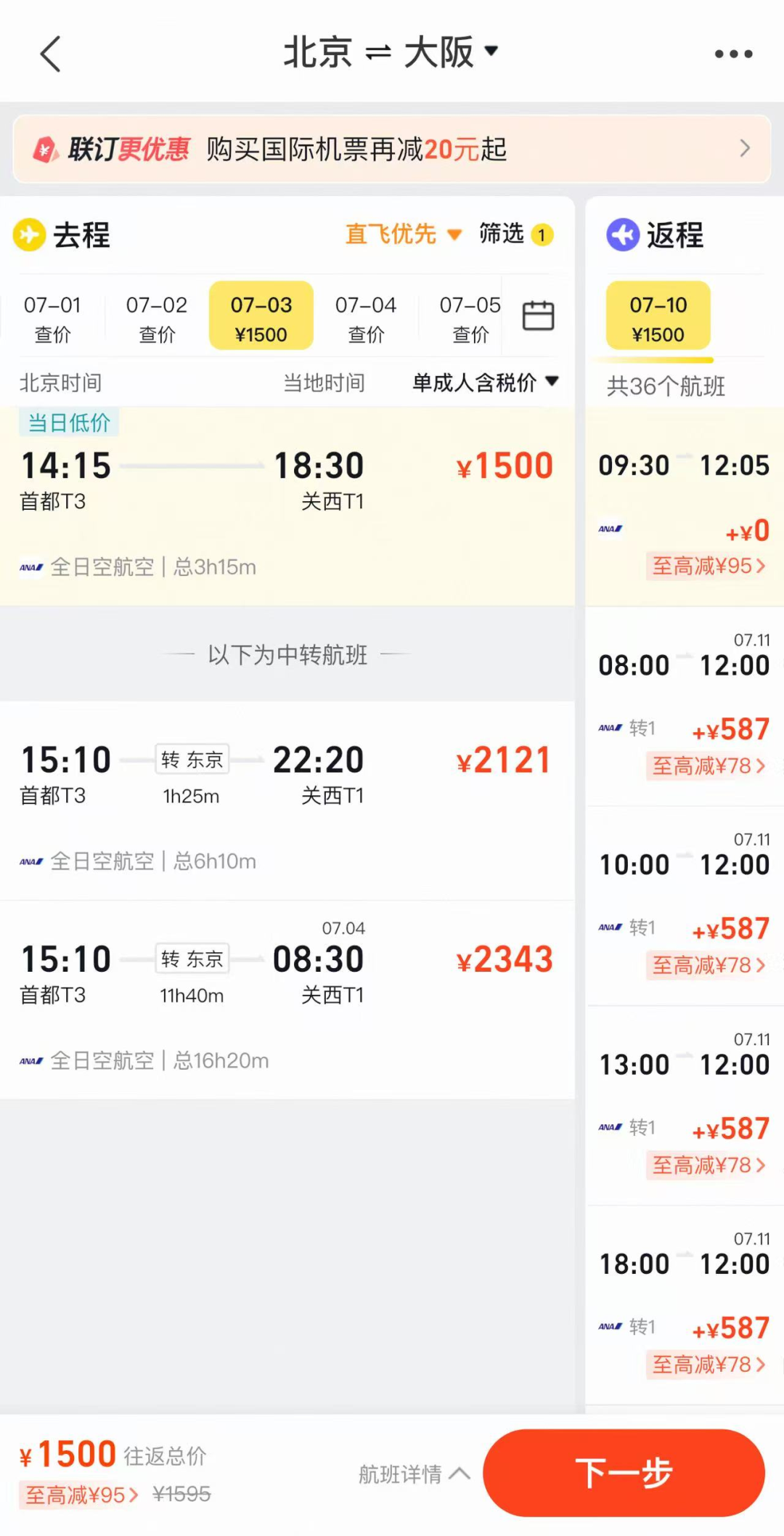Select the 09:30 return flight with +¥0
Viewport: 784px width, 1536px height.
pos(685,507)
